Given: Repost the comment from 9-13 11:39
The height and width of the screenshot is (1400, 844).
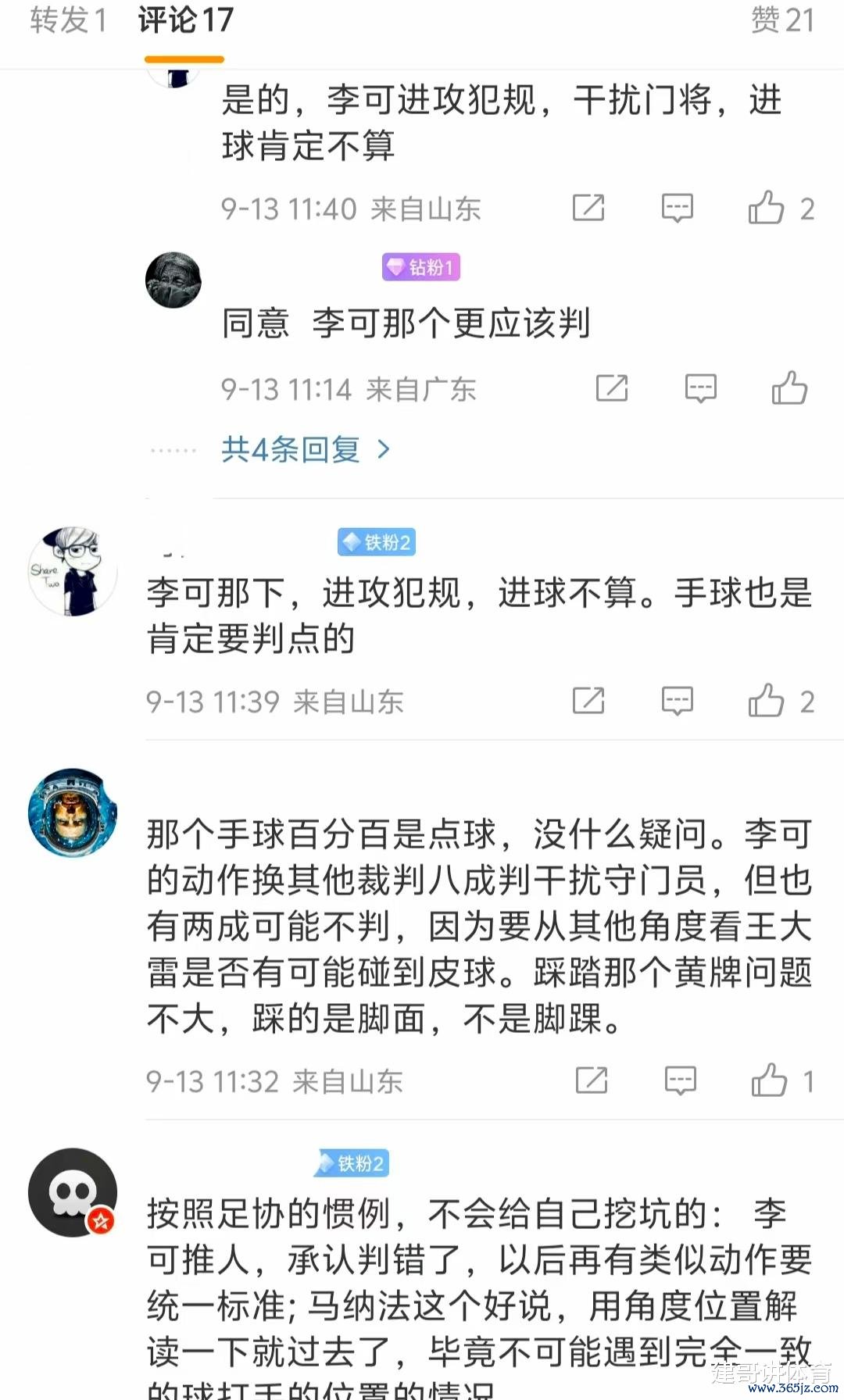Looking at the screenshot, I should pos(588,701).
